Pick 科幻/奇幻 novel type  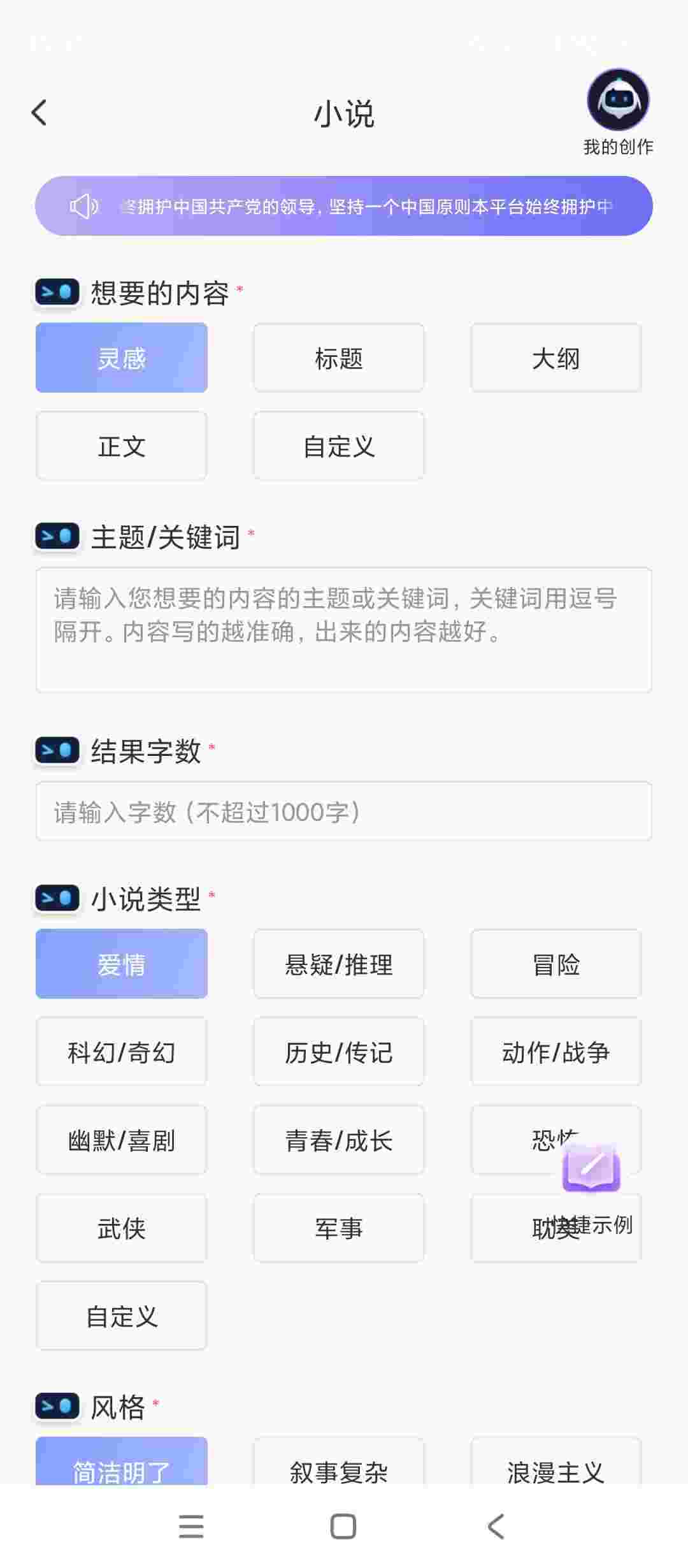121,1052
